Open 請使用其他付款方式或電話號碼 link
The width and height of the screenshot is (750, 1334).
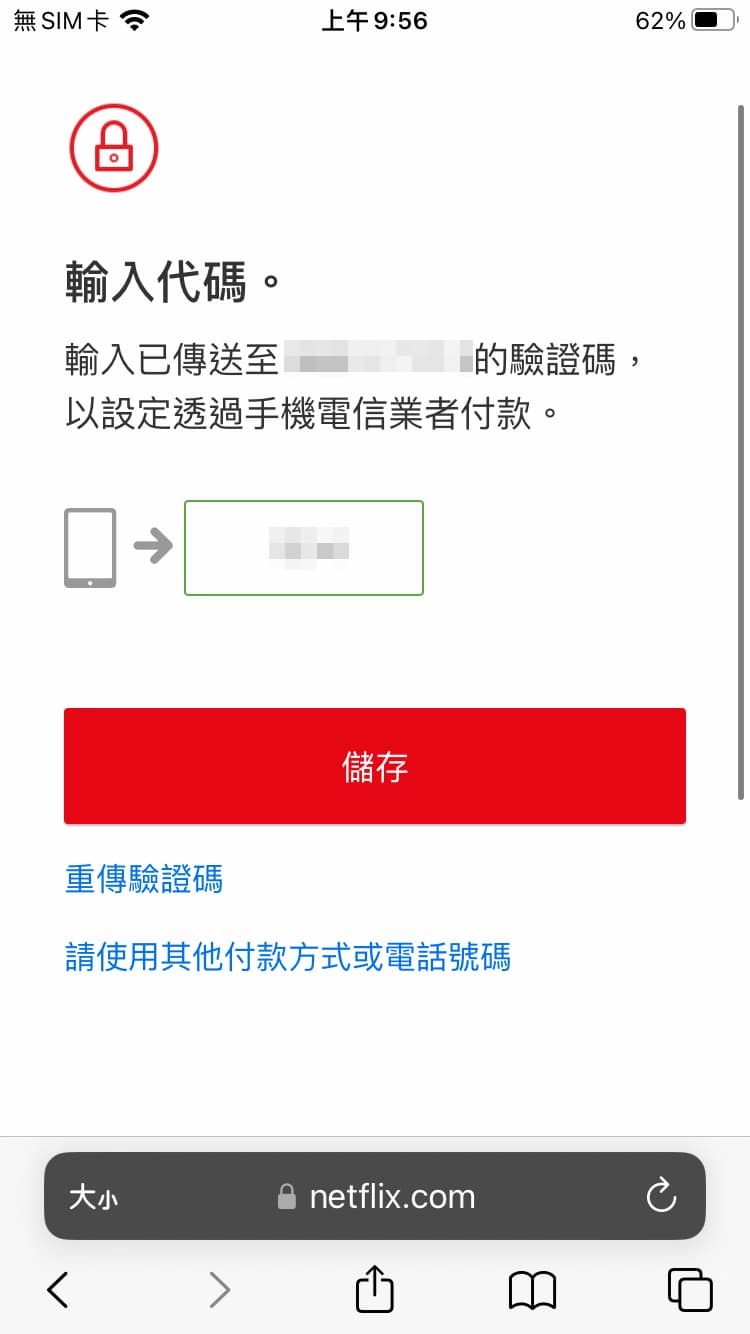click(288, 957)
